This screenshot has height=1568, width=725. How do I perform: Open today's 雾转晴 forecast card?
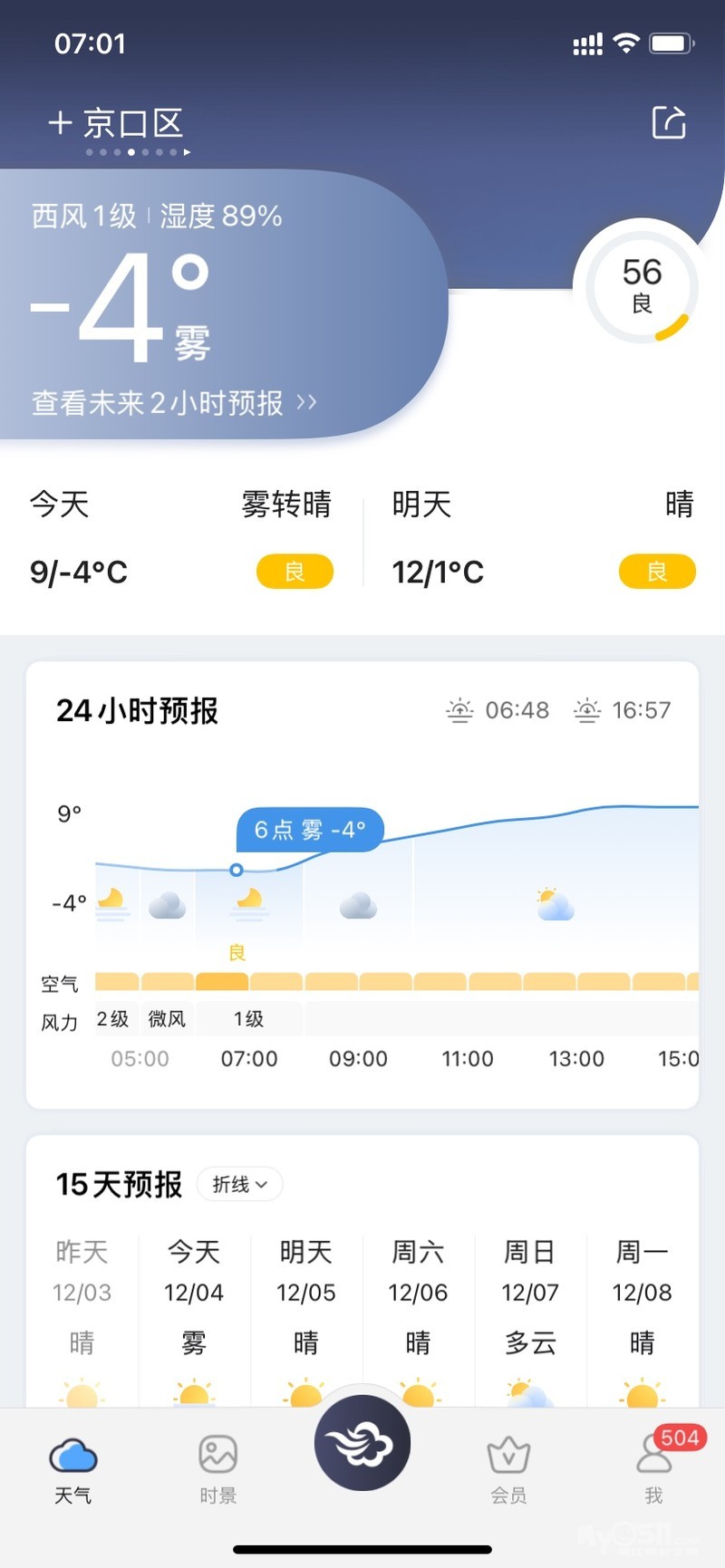coord(181,537)
